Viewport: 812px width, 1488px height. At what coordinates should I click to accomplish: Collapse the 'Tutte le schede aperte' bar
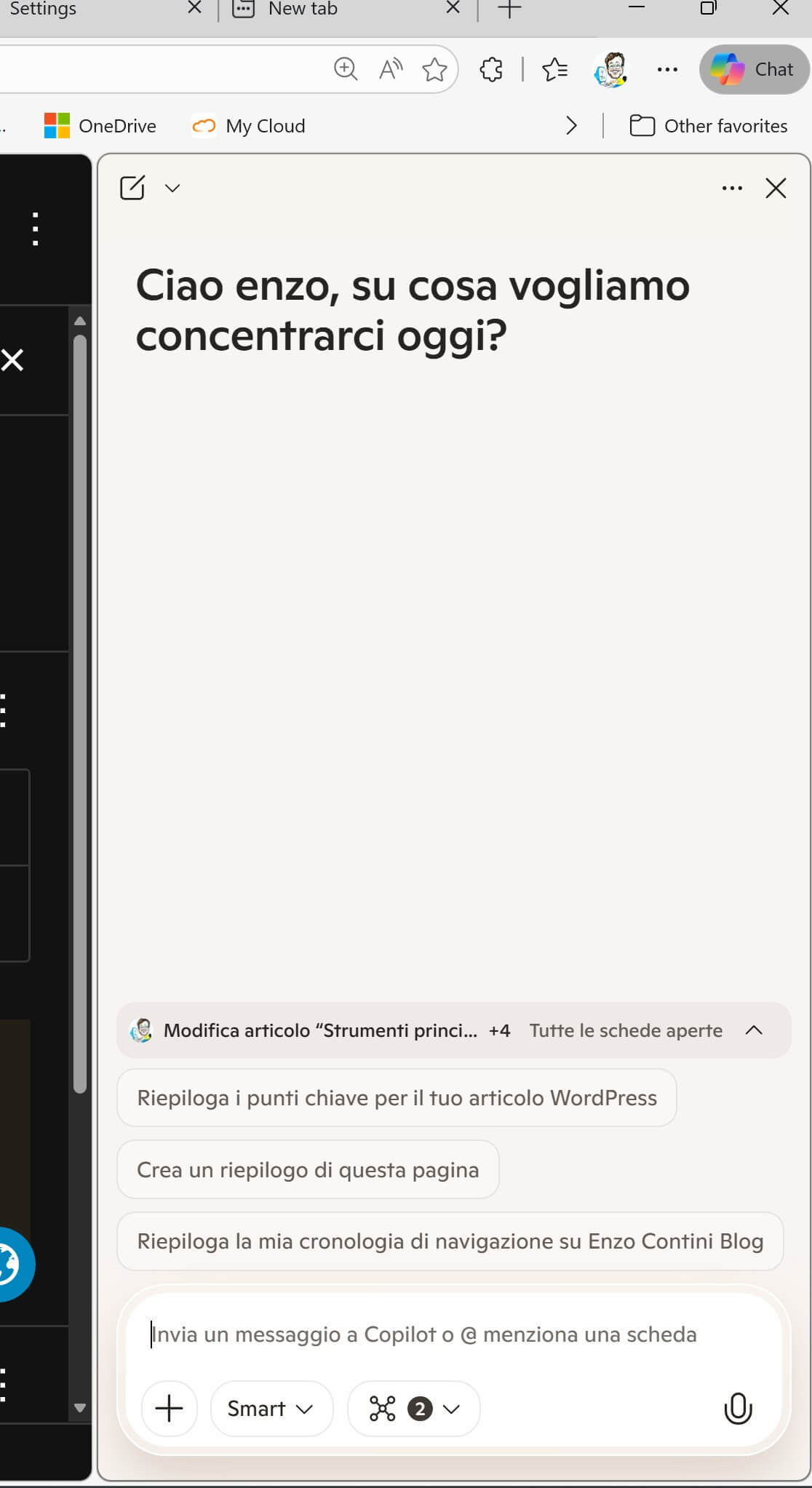[755, 1030]
